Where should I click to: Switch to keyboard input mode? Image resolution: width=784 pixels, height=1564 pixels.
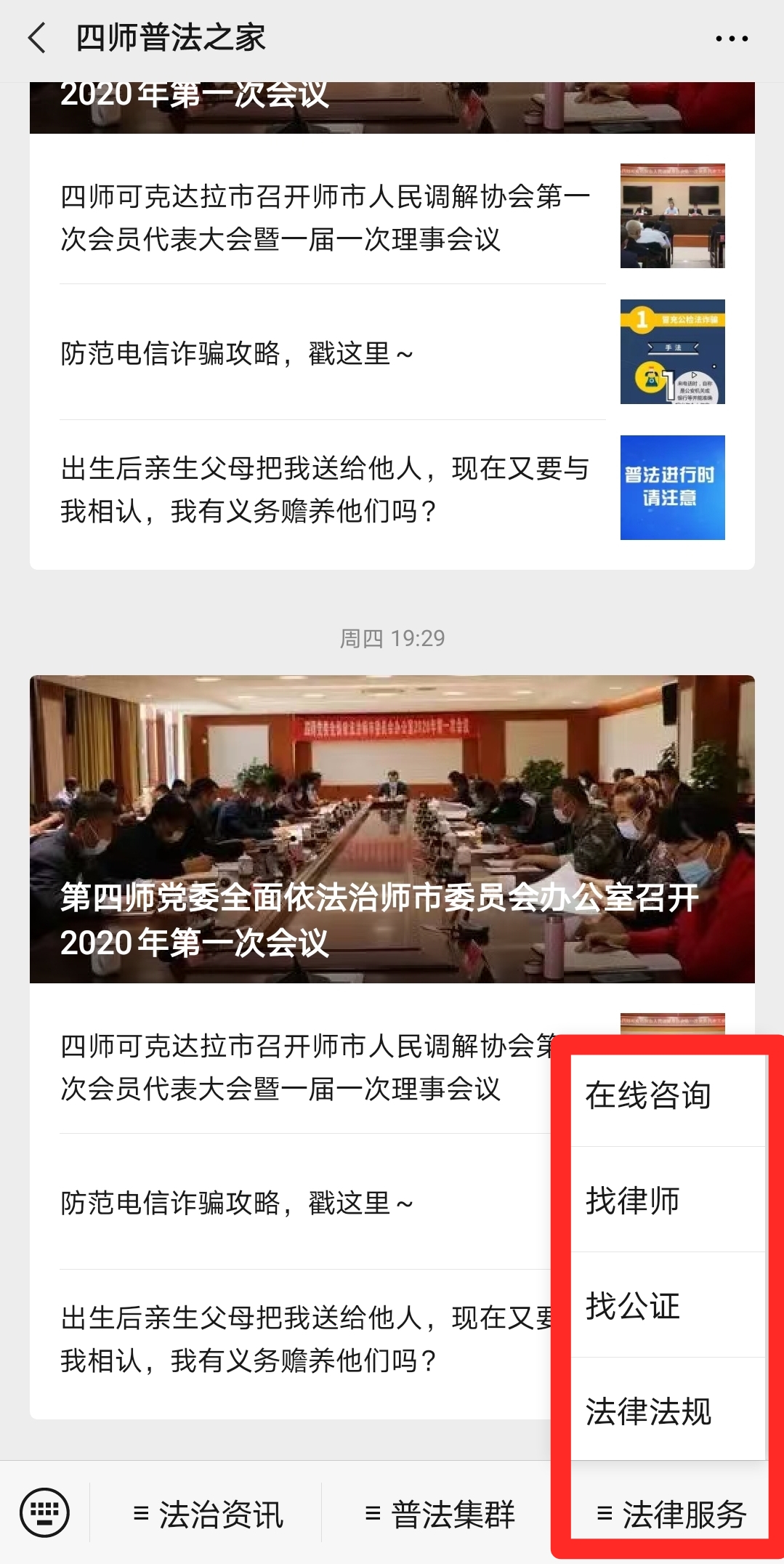point(45,1512)
